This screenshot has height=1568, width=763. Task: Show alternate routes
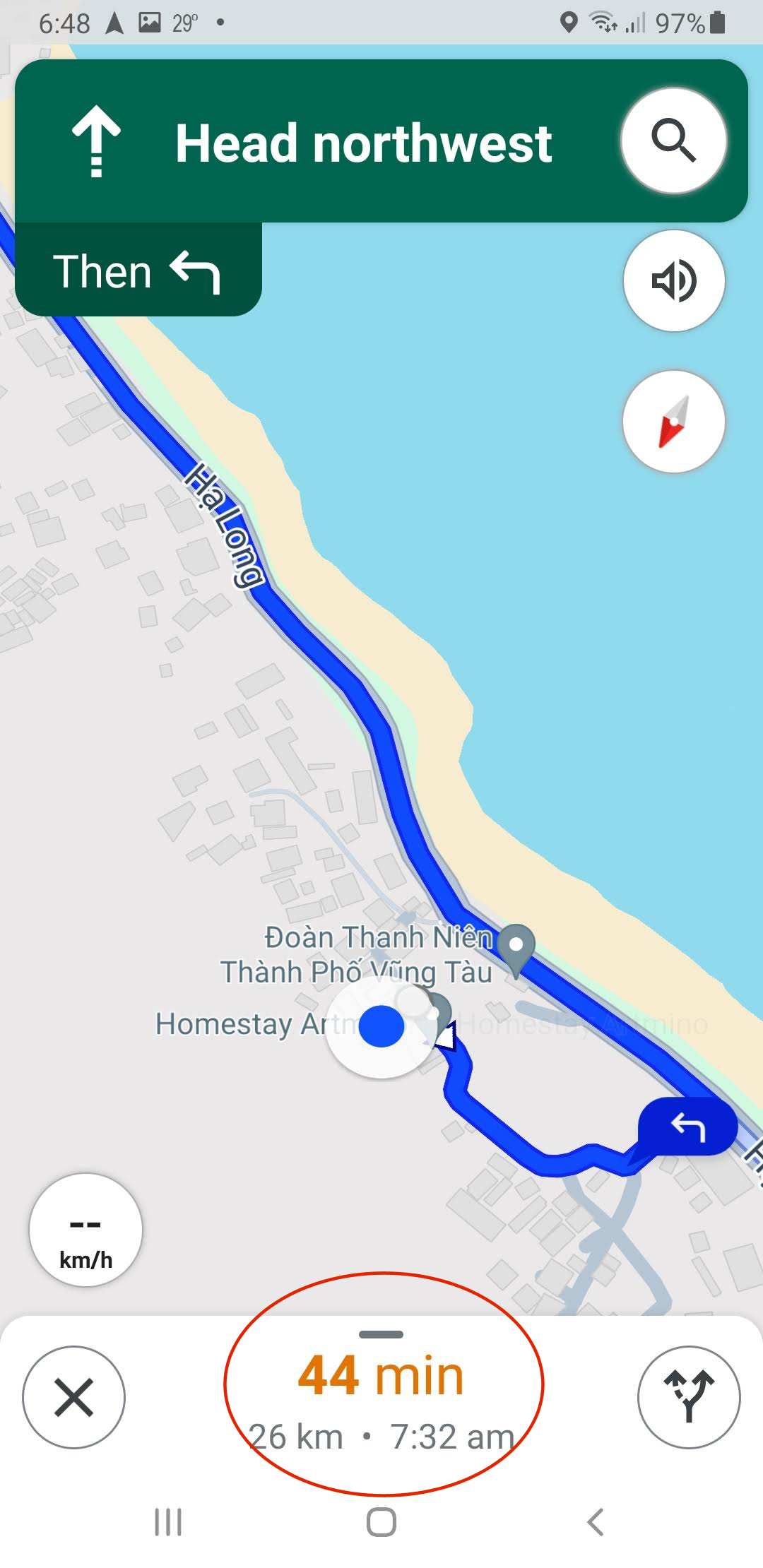click(688, 1397)
